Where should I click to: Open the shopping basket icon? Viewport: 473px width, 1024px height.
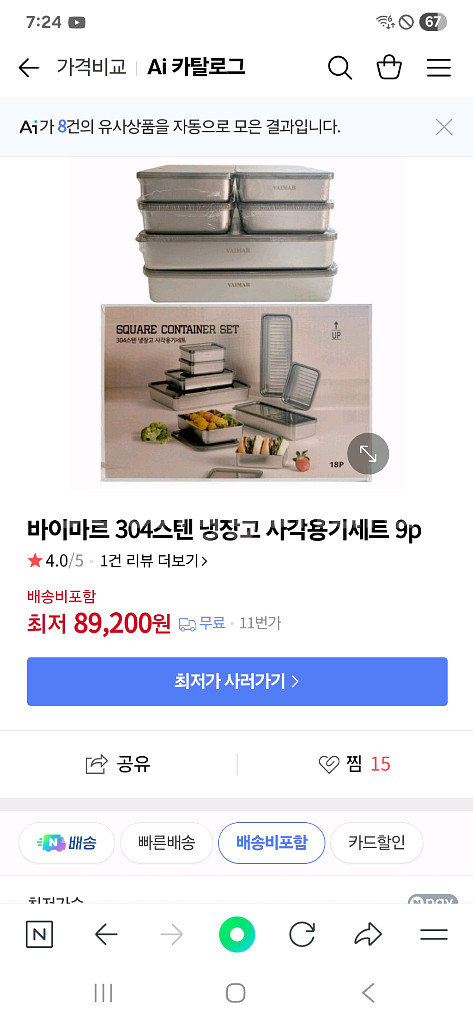tap(389, 67)
